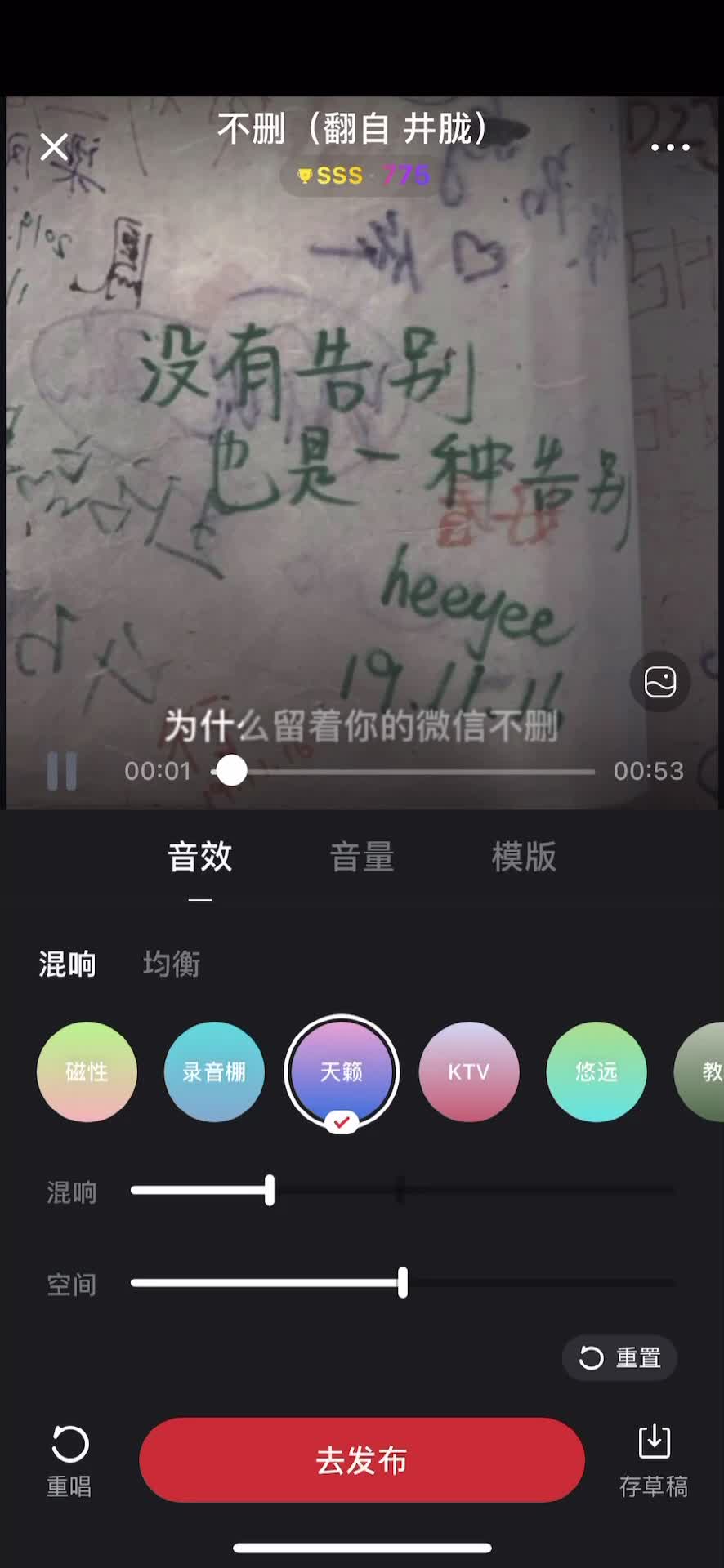Apply the 磁性 reverb effect
Image resolution: width=724 pixels, height=1568 pixels.
pyautogui.click(x=87, y=1071)
